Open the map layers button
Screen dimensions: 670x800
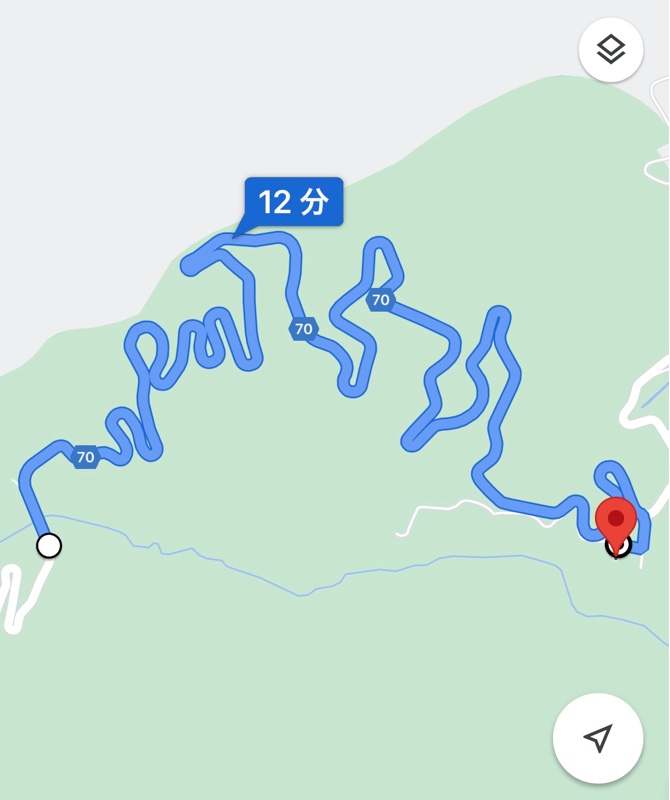click(610, 49)
